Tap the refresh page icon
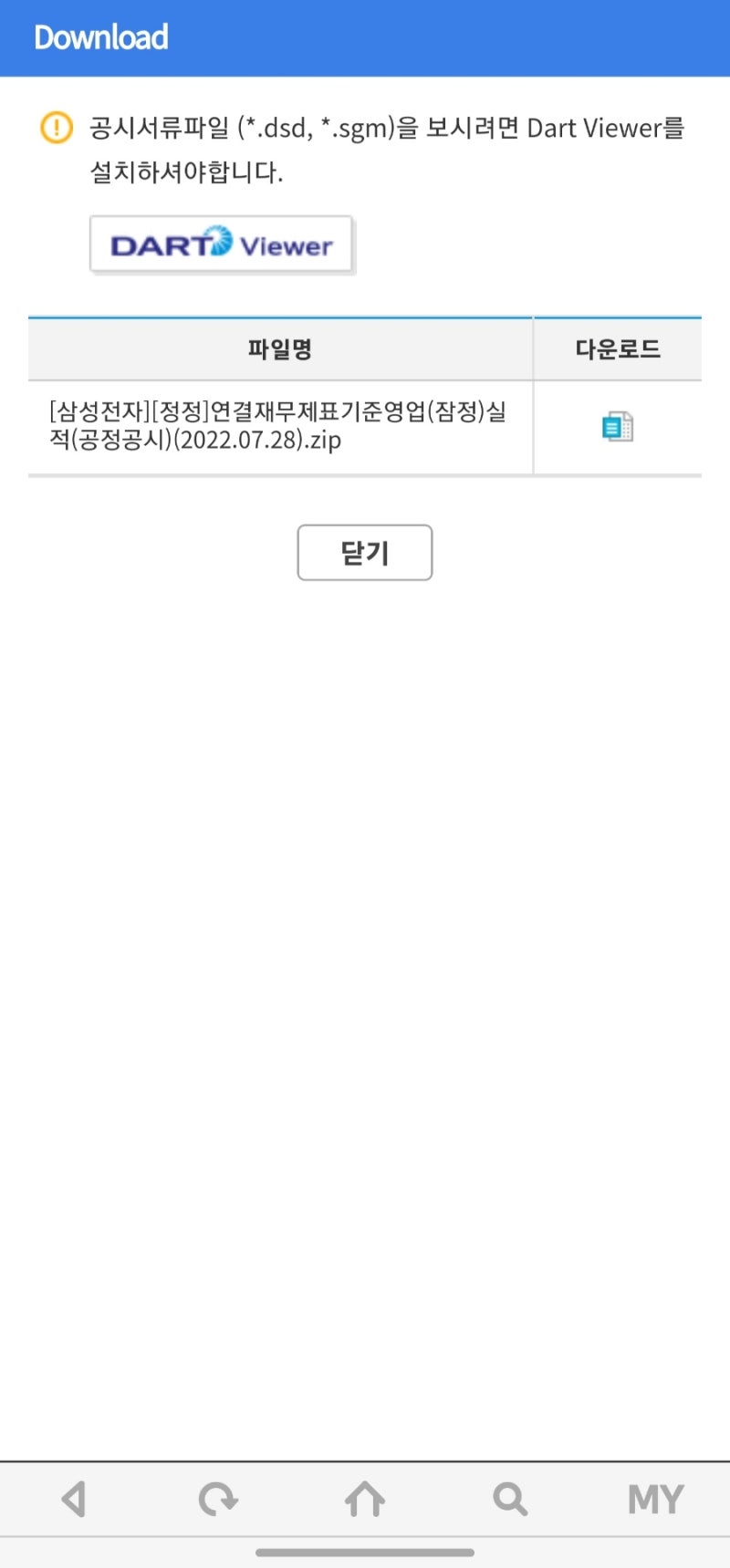 [x=219, y=1498]
